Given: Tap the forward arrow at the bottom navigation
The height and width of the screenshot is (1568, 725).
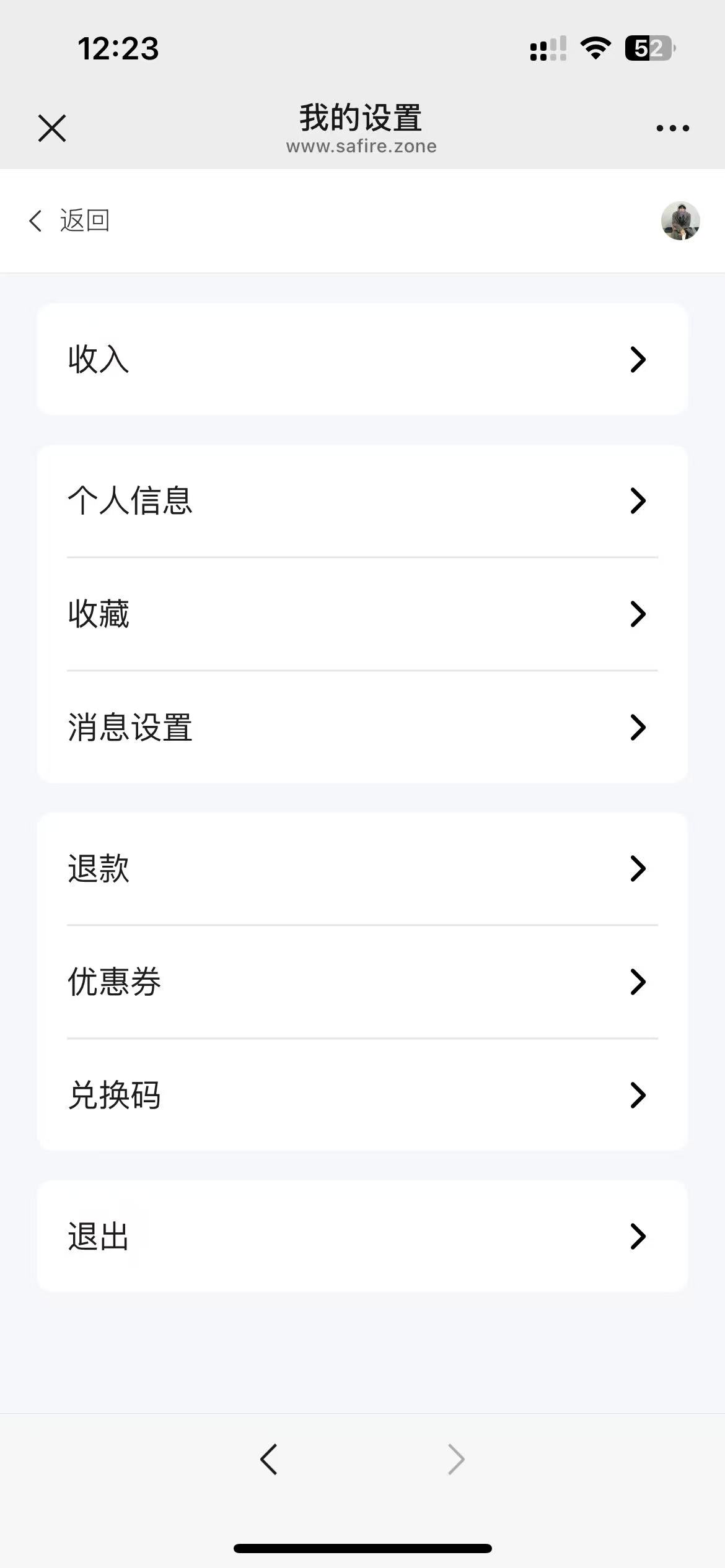Looking at the screenshot, I should (x=455, y=1458).
